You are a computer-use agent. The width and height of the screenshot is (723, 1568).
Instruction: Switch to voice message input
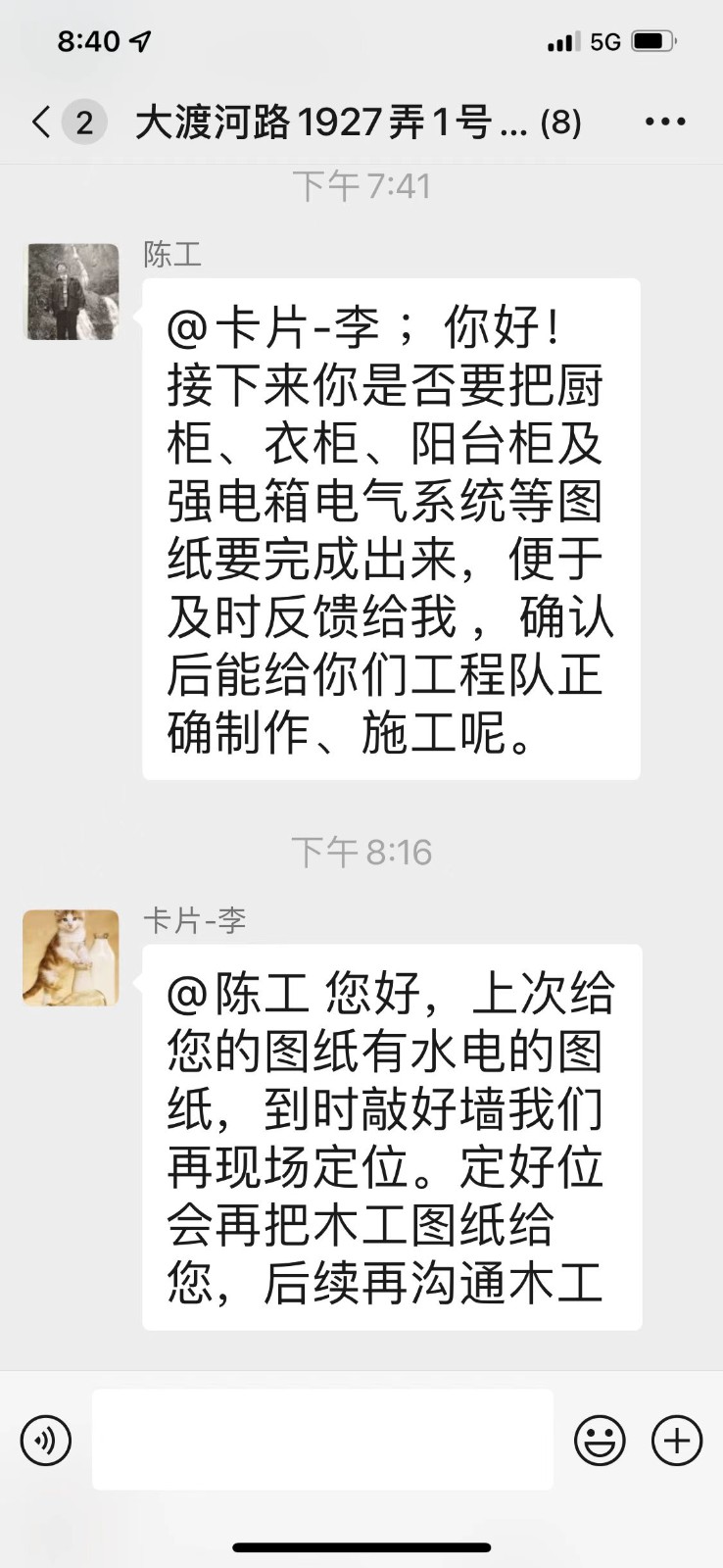pos(46,1441)
